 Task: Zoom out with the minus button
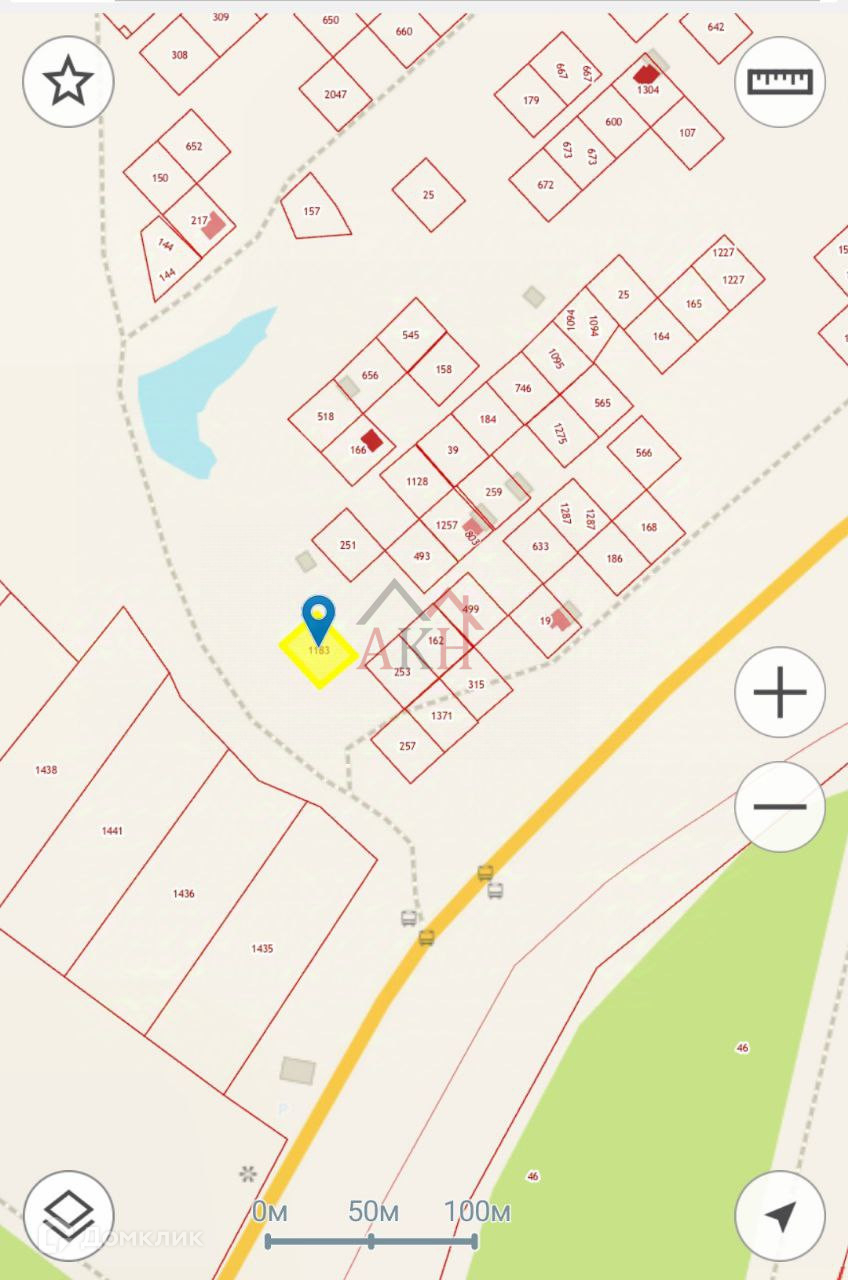tap(780, 806)
